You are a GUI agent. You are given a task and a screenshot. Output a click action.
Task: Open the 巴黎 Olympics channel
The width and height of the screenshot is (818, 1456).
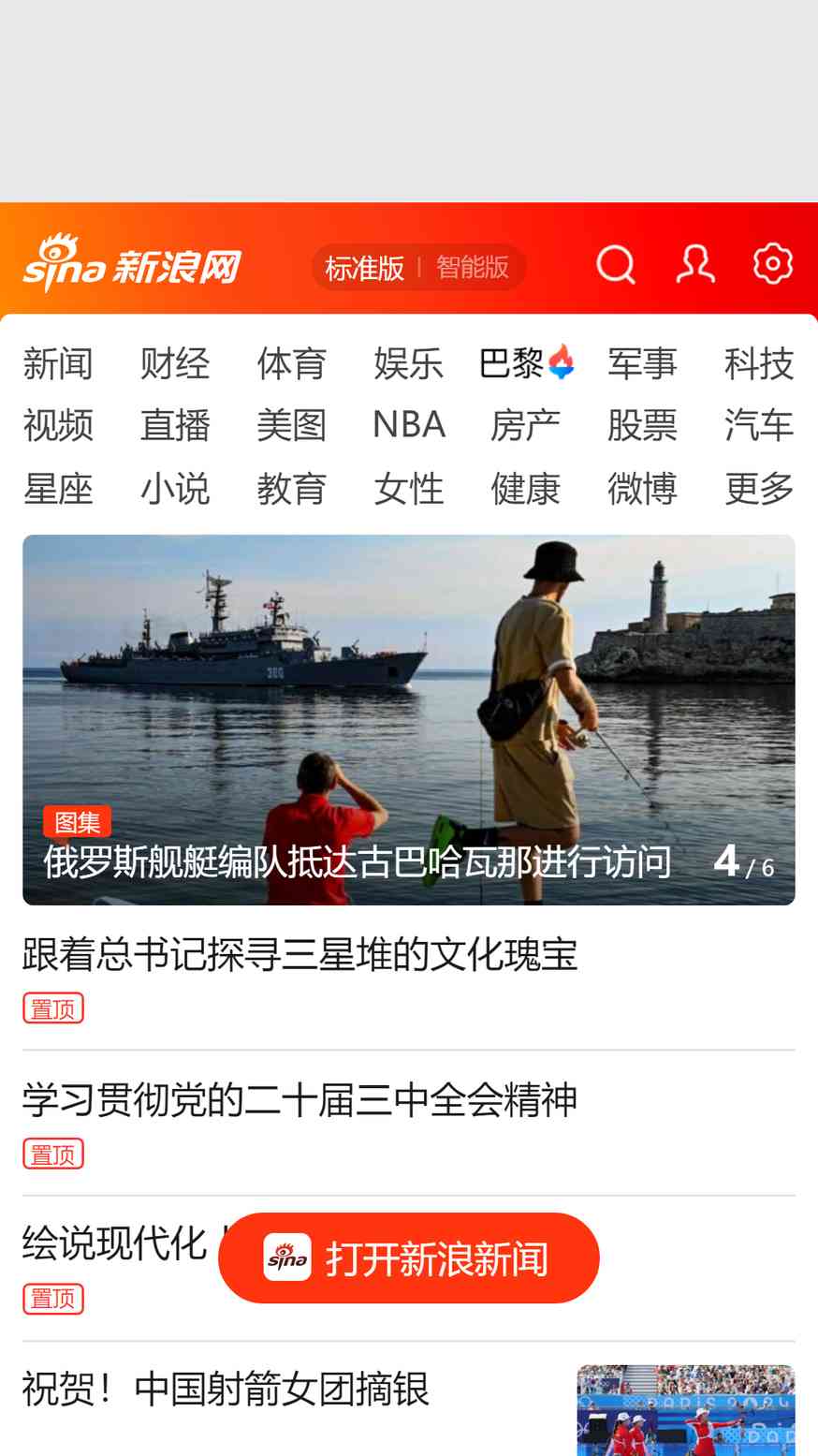pos(527,363)
